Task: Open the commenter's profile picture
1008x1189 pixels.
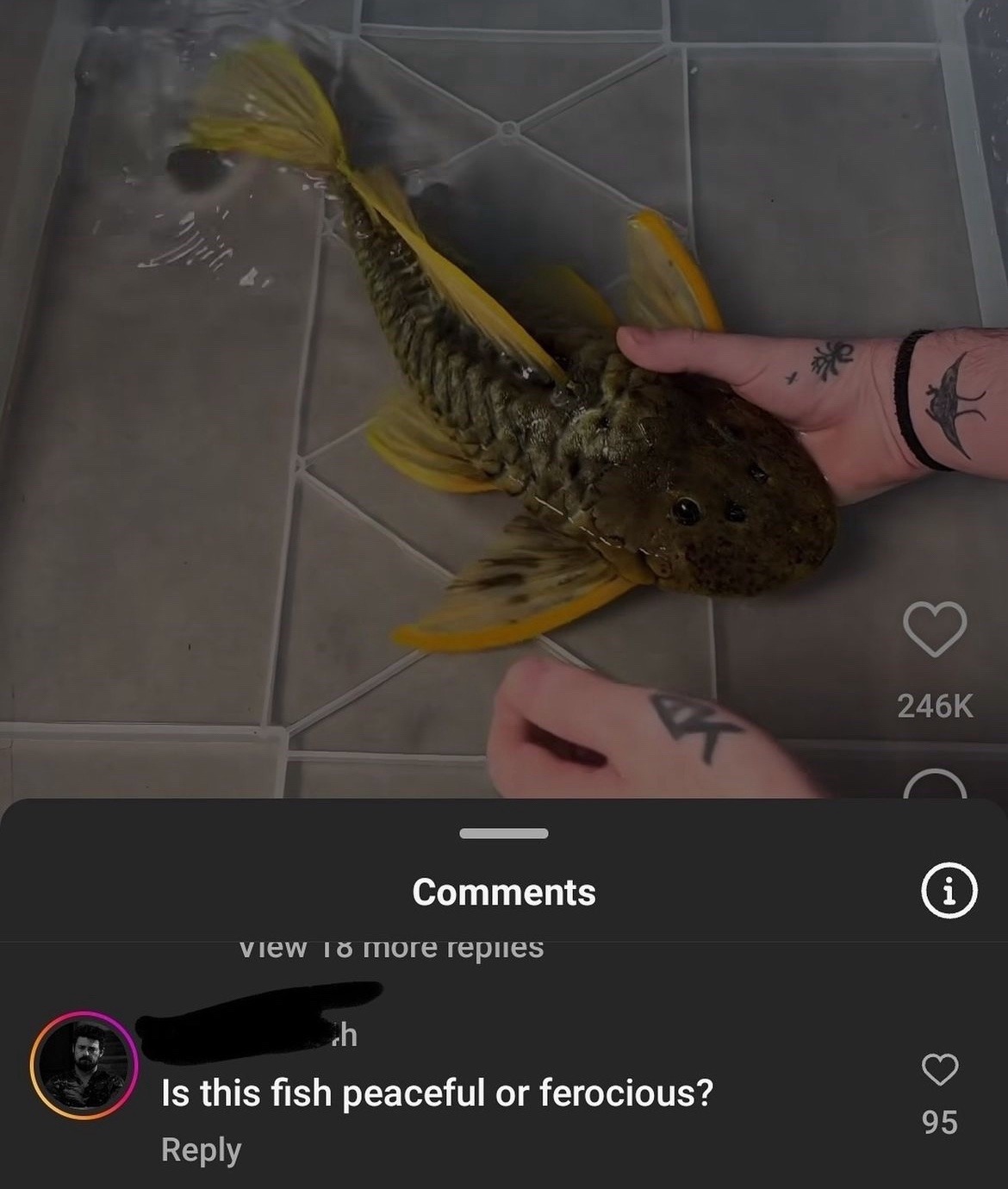Action: [84, 1065]
